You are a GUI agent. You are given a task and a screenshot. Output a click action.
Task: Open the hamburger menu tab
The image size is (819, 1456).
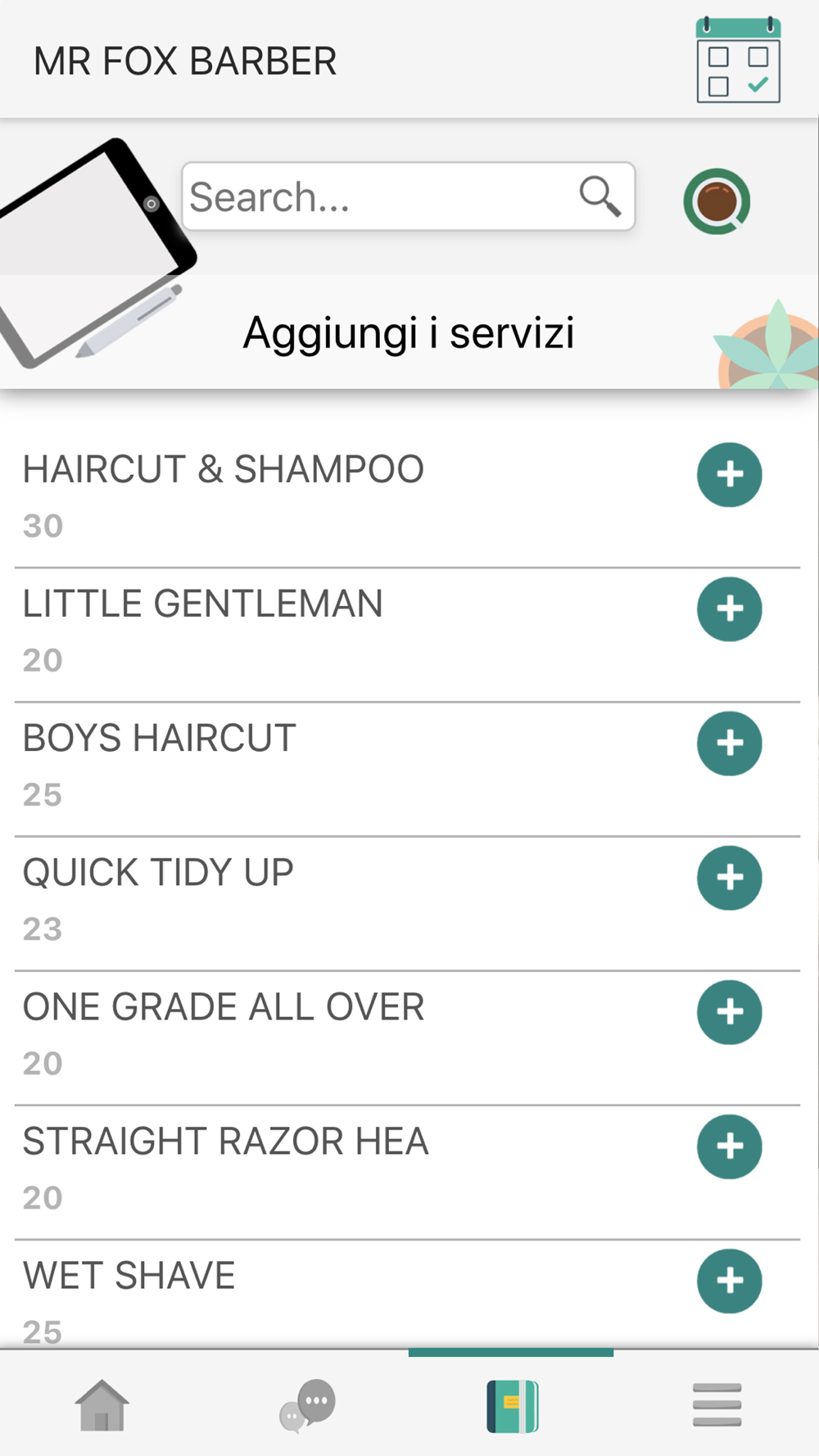(x=717, y=1405)
